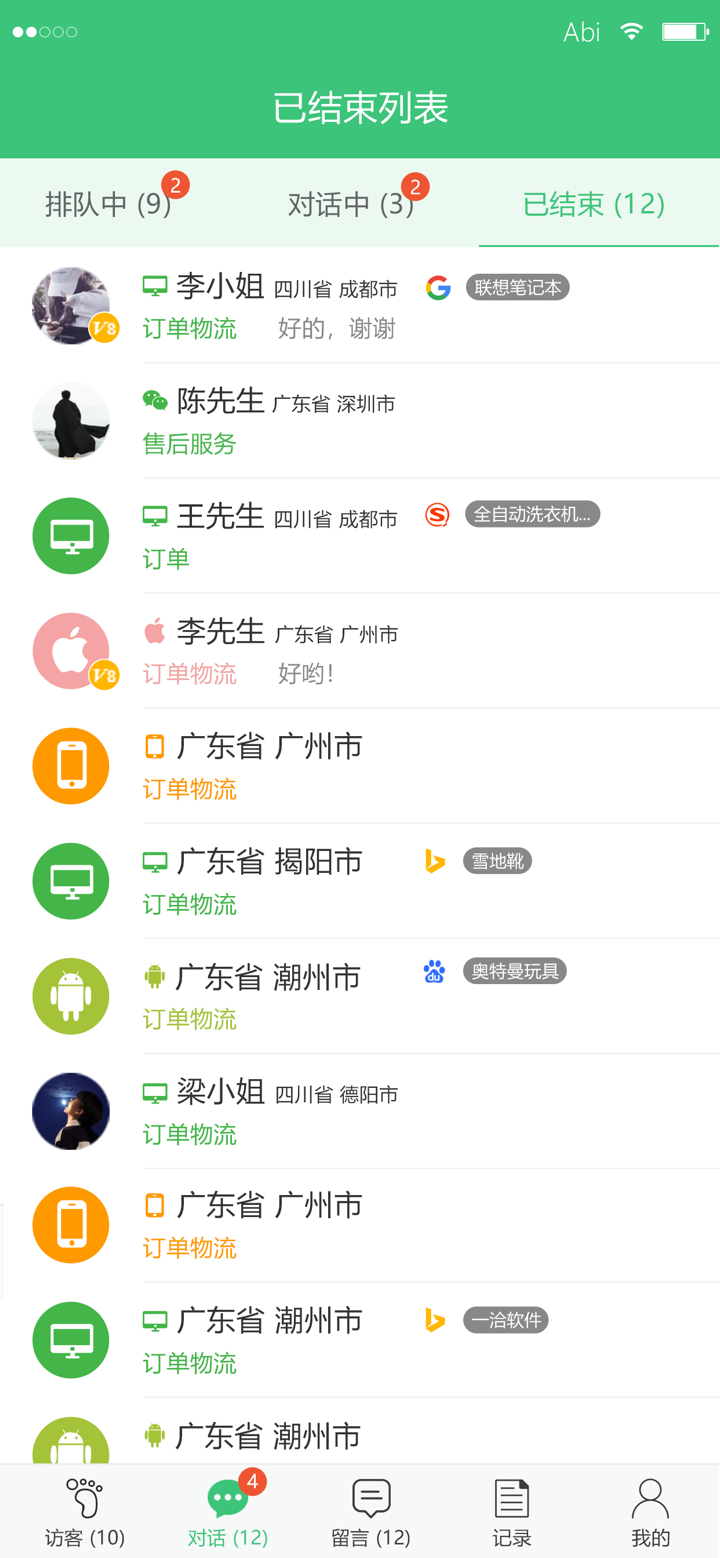Tap the Android icon in the 潮州市 visitor row
Image resolution: width=720 pixels, height=1558 pixels.
pos(154,975)
